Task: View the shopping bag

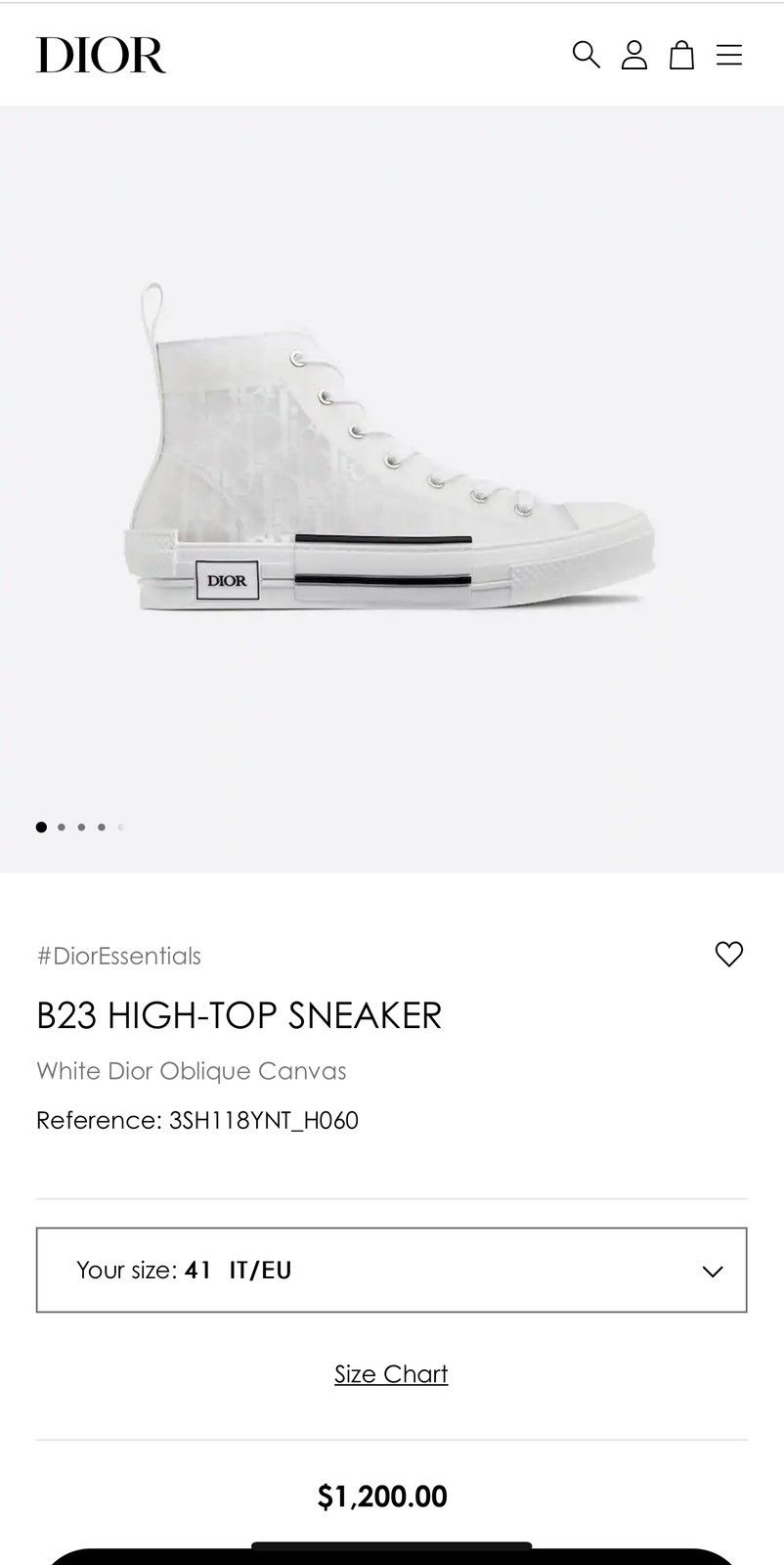Action: (x=681, y=55)
